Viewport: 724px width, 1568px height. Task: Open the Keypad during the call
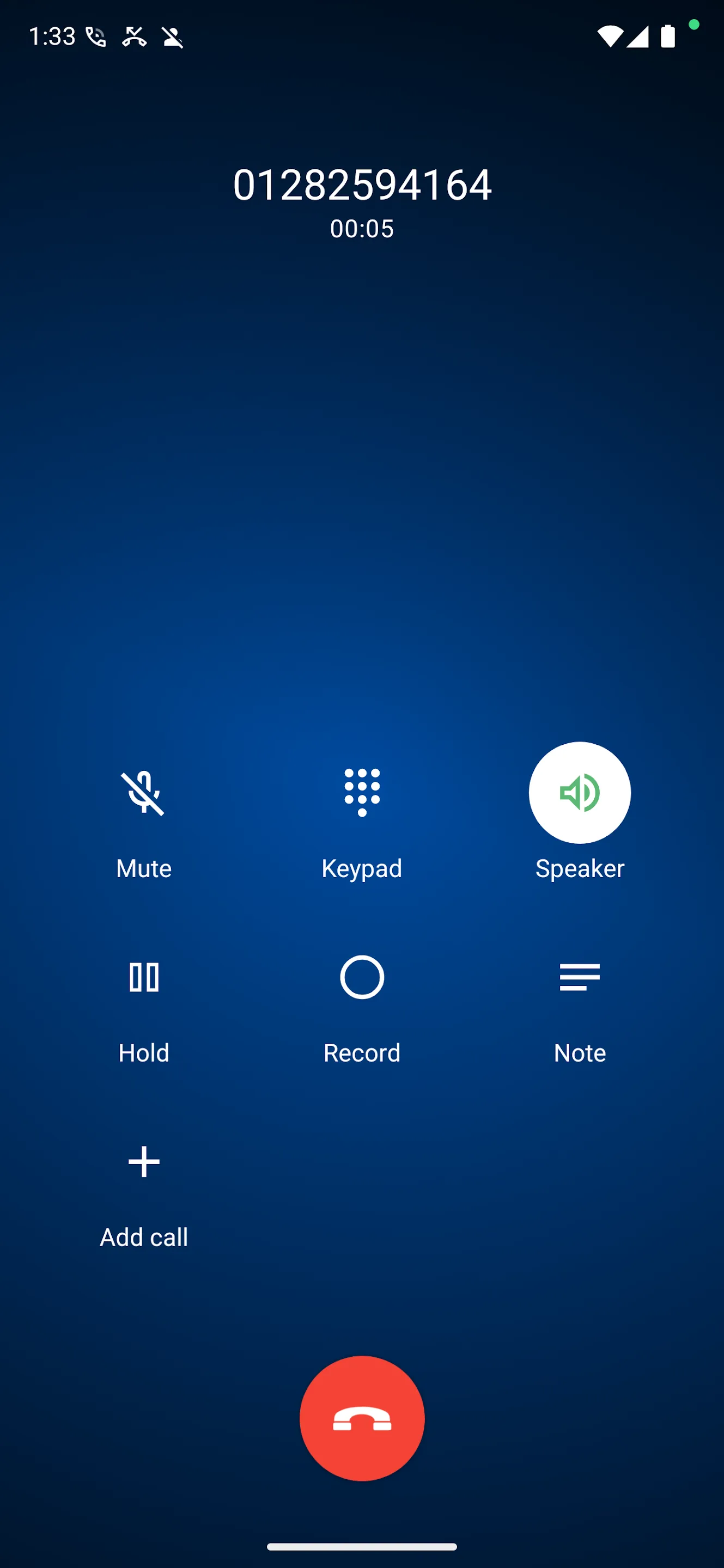click(x=362, y=793)
